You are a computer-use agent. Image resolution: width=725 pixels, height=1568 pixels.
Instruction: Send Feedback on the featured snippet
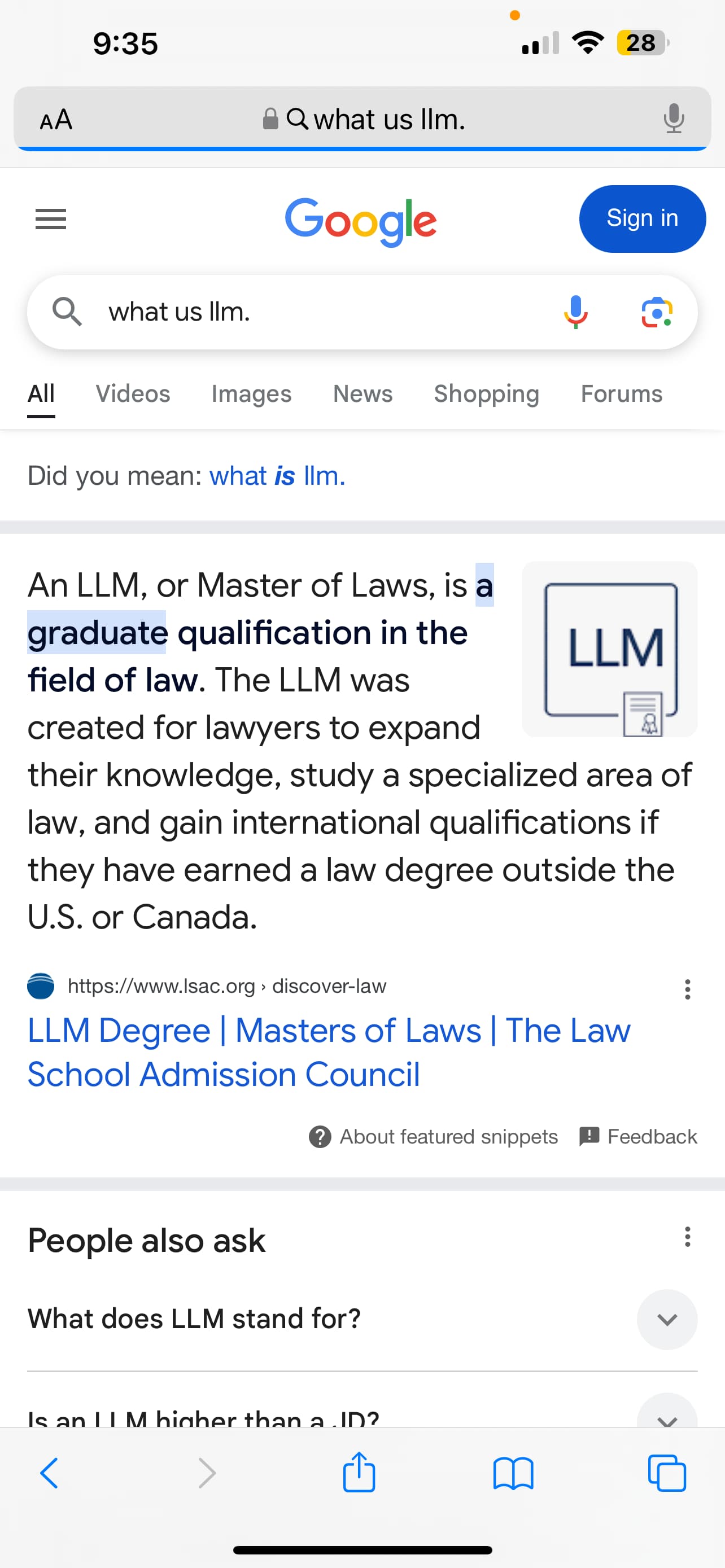[638, 1136]
